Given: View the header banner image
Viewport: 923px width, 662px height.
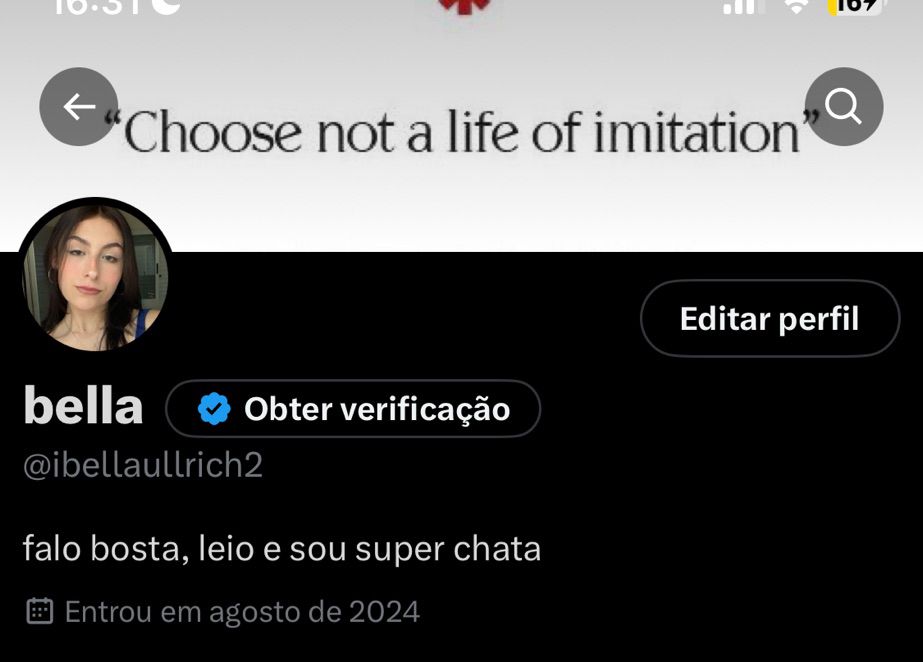Looking at the screenshot, I should pyautogui.click(x=460, y=190).
